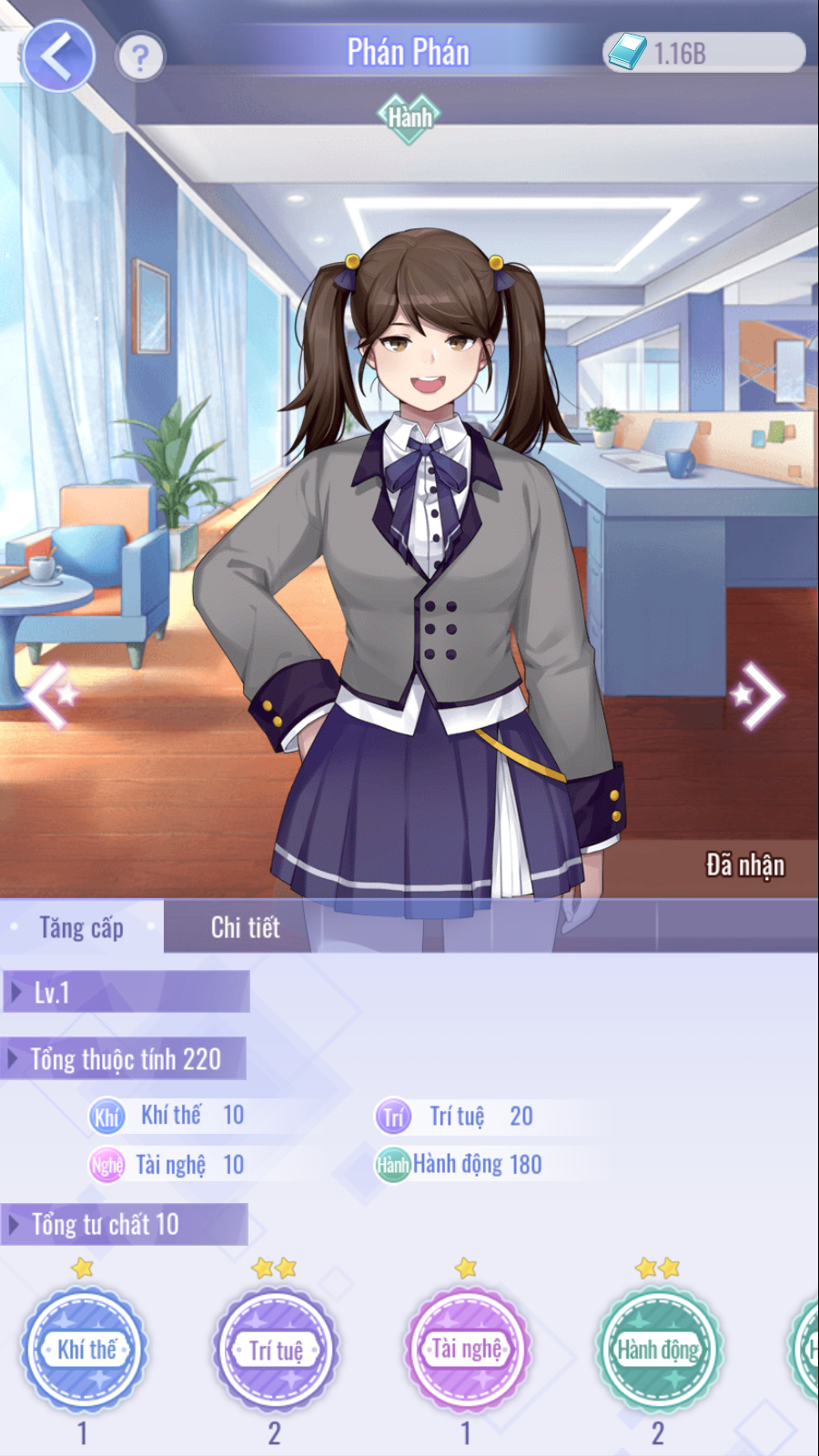Image resolution: width=819 pixels, height=1456 pixels.
Task: Tap the Khí thế aptitude badge
Action: tap(85, 1349)
